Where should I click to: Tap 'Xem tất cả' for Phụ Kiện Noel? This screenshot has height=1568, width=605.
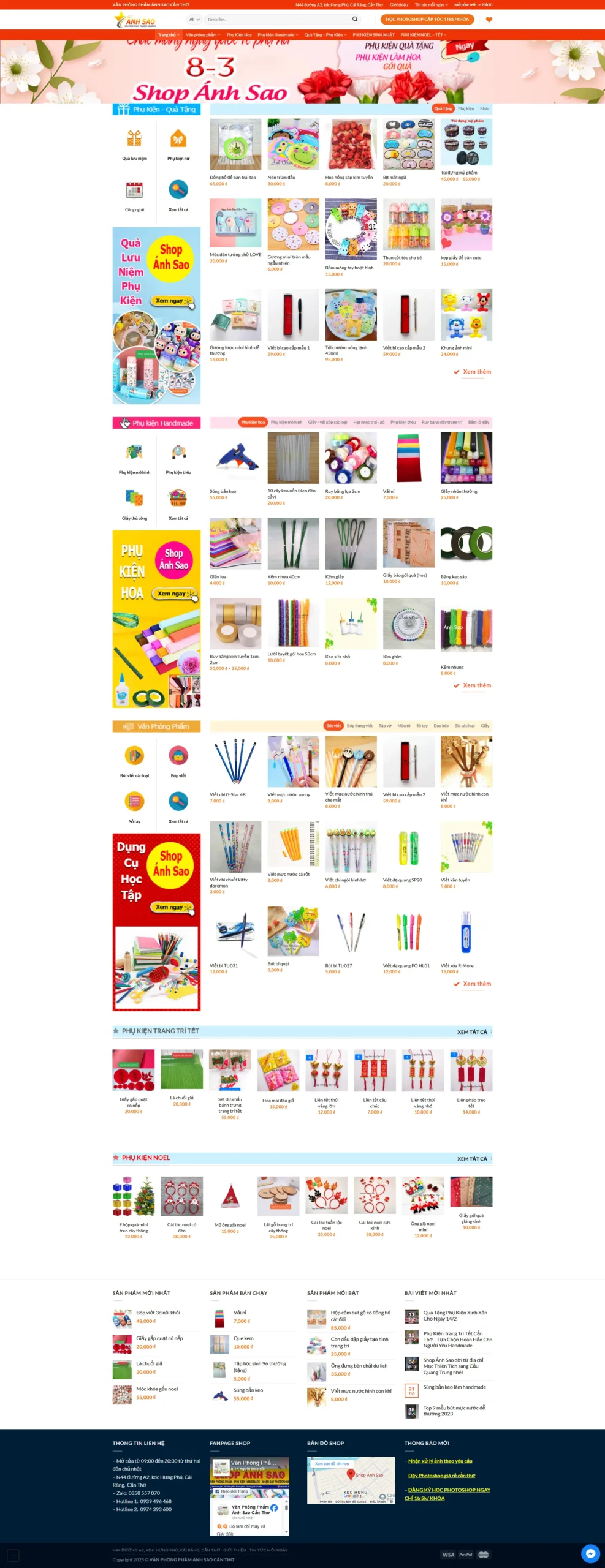point(473,1159)
